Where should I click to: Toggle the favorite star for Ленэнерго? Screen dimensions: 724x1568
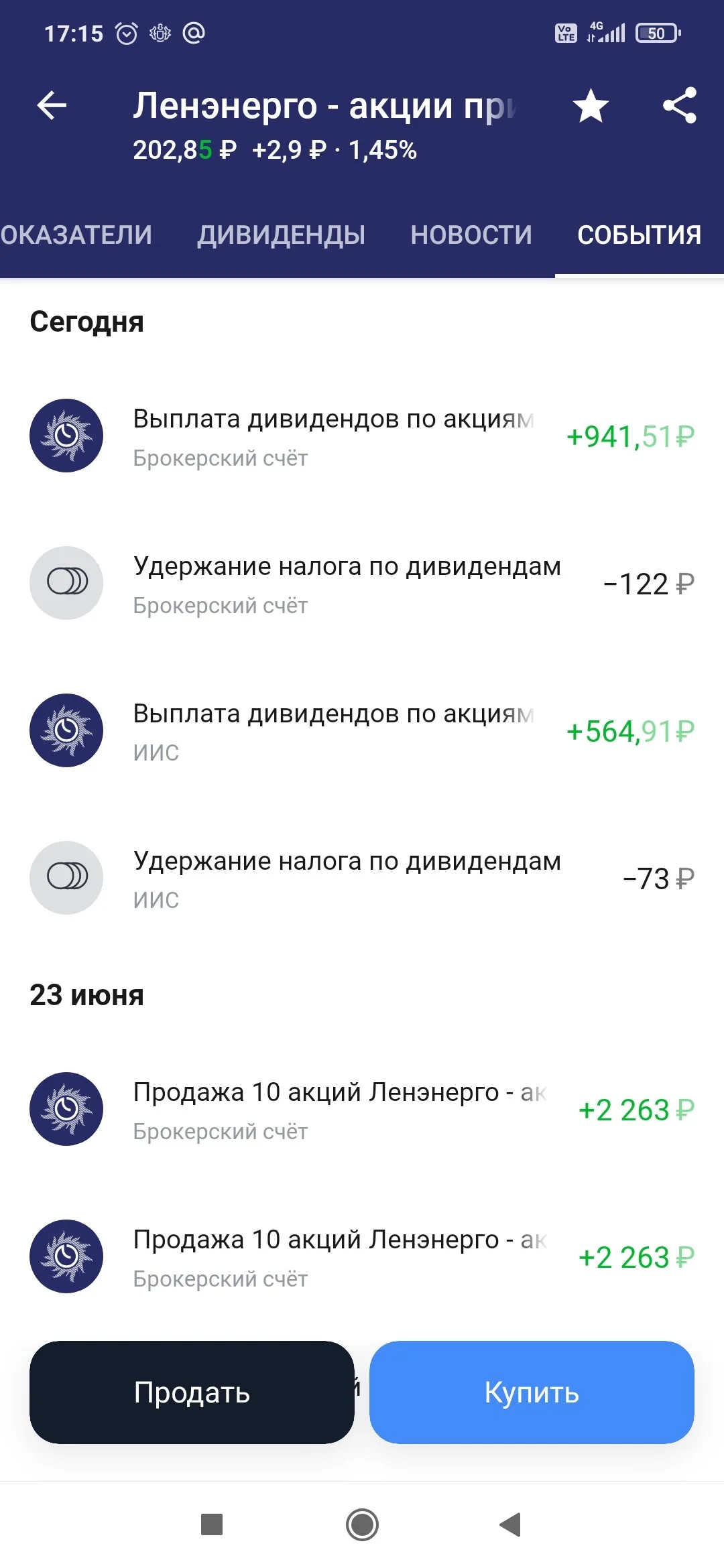(591, 106)
